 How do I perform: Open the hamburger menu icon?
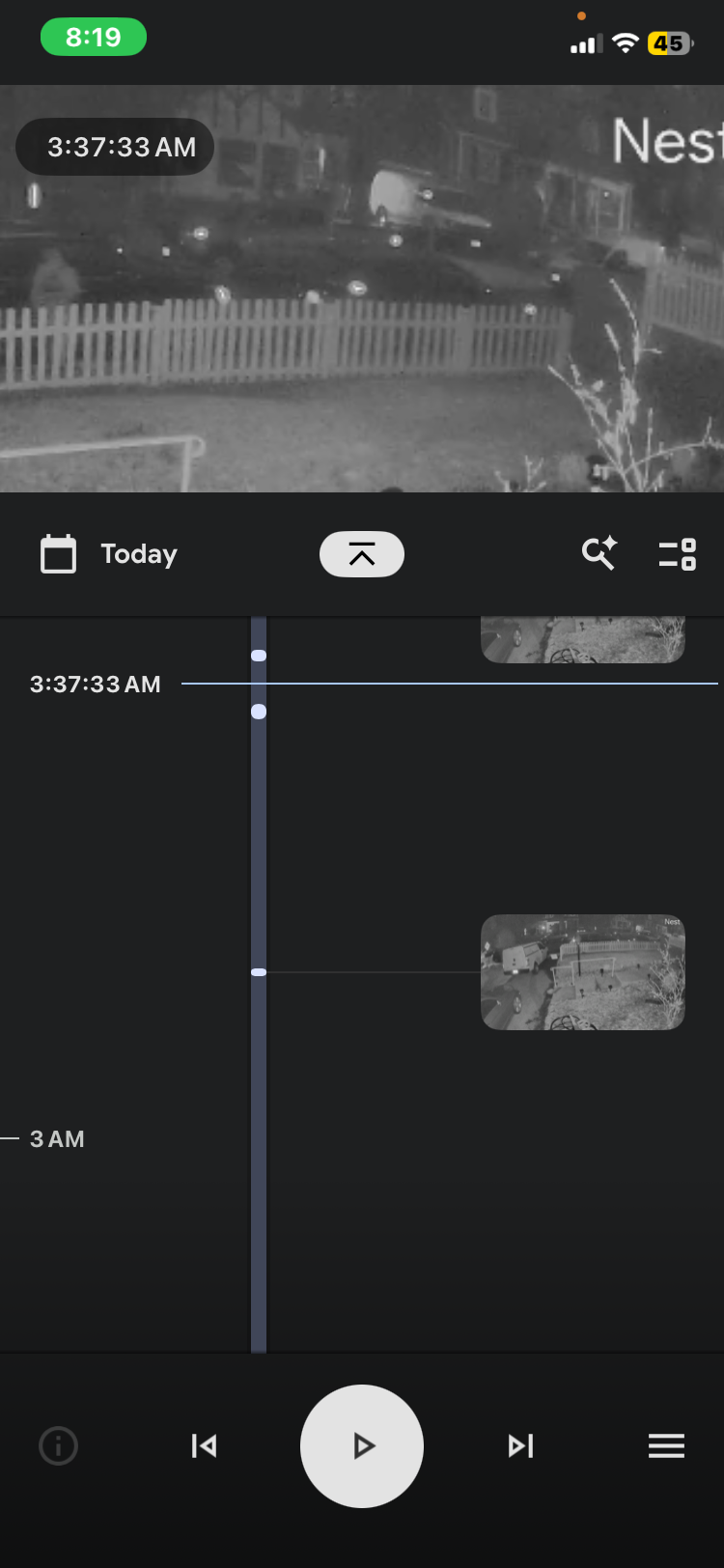[x=666, y=1445]
